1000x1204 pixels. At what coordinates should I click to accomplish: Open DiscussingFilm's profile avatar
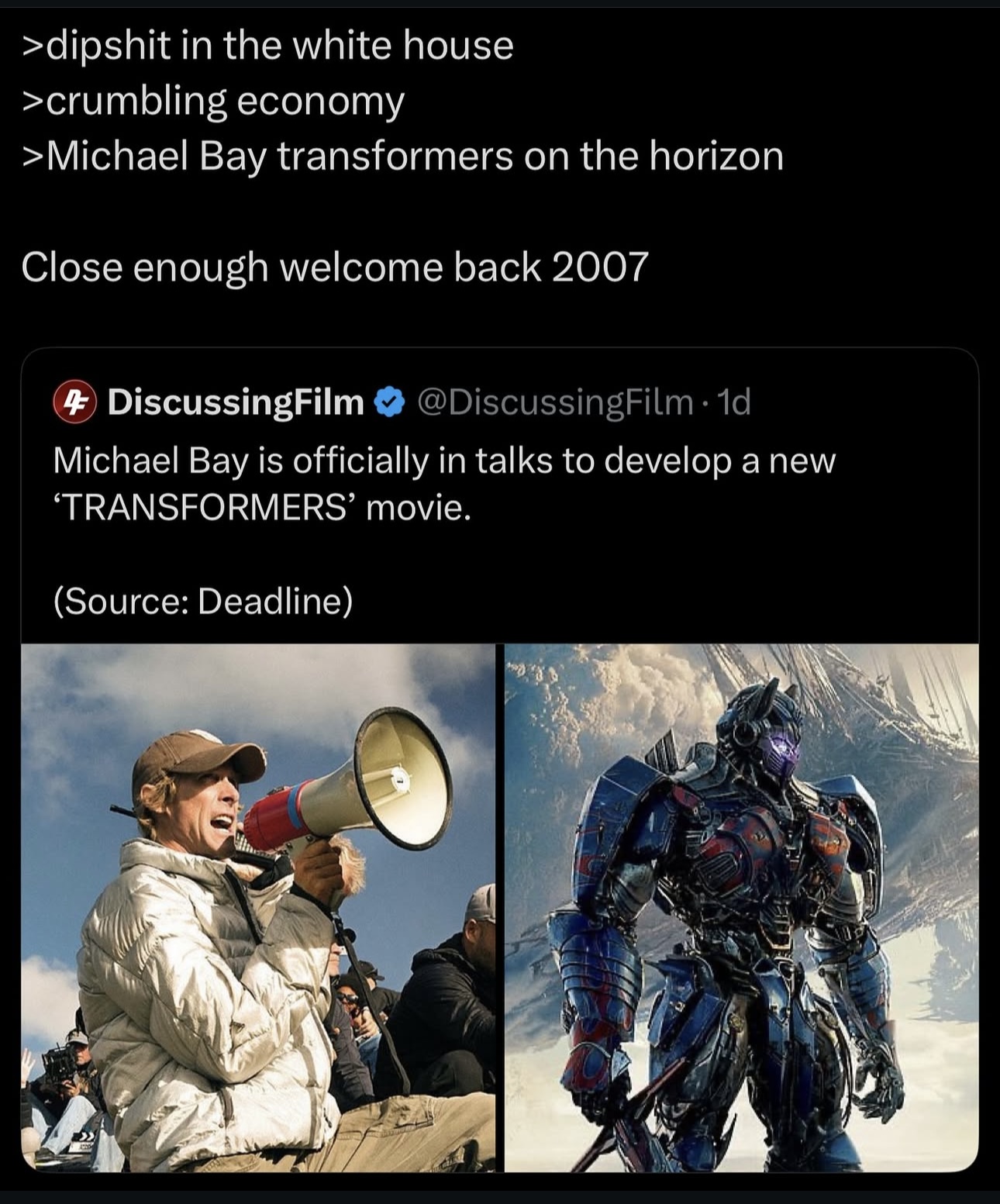coord(74,402)
